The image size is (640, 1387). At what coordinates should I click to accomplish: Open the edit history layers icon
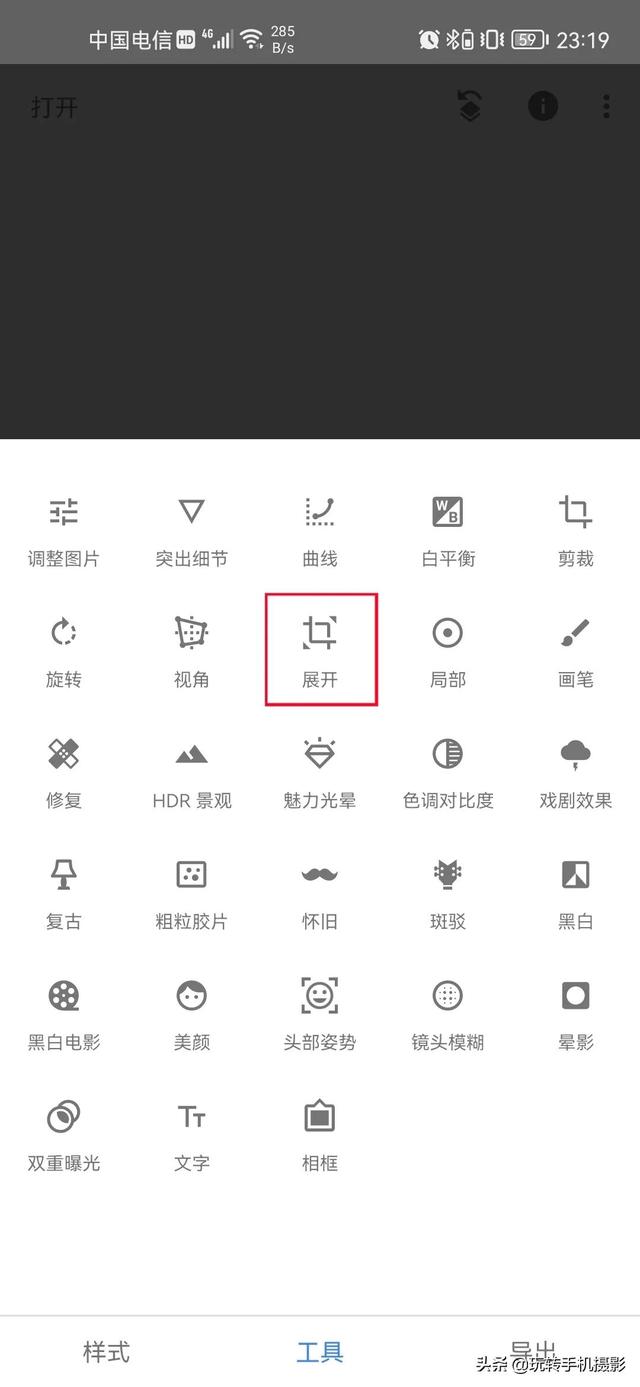(x=470, y=105)
